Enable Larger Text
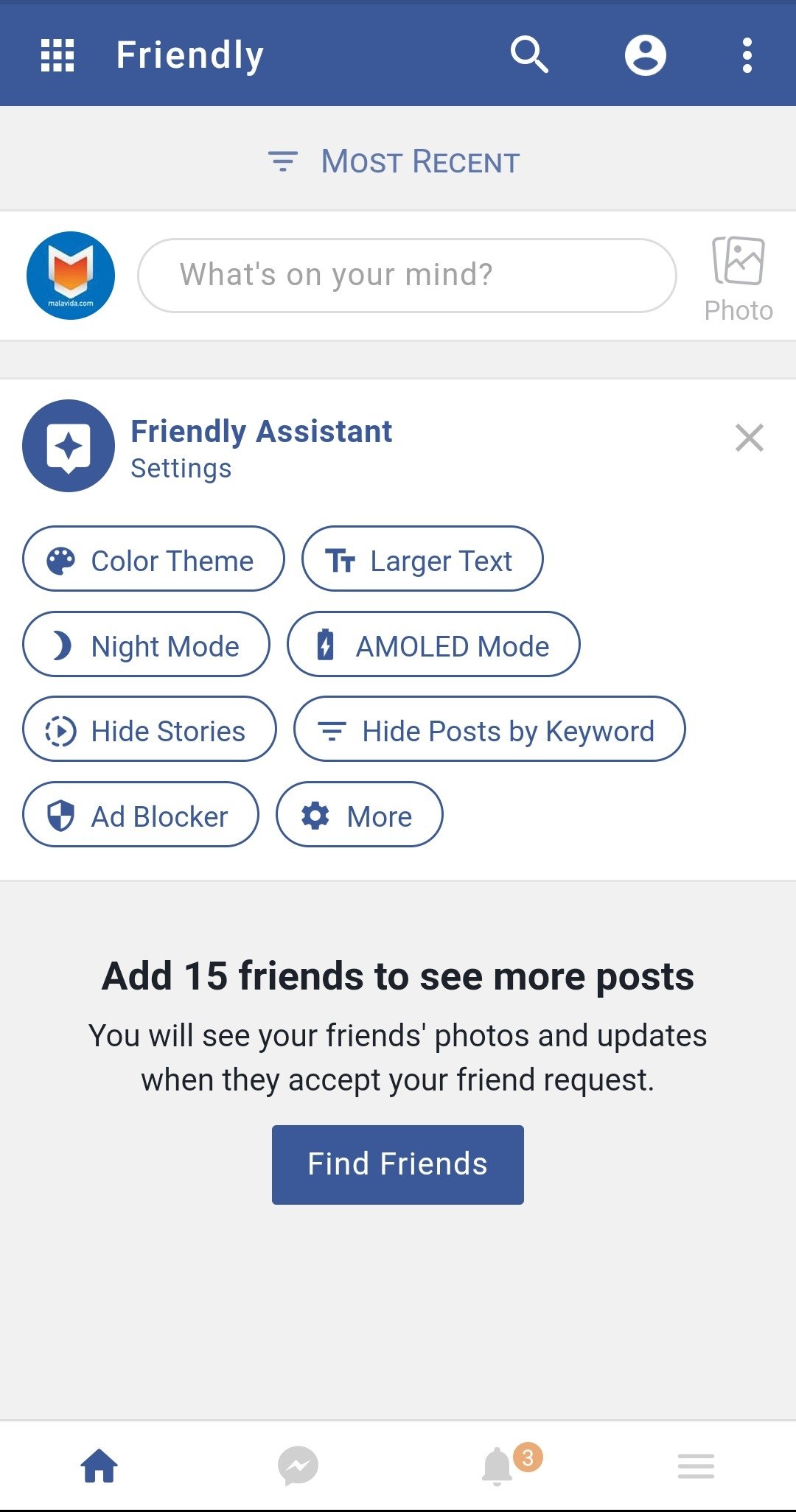The image size is (796, 1512). [422, 559]
